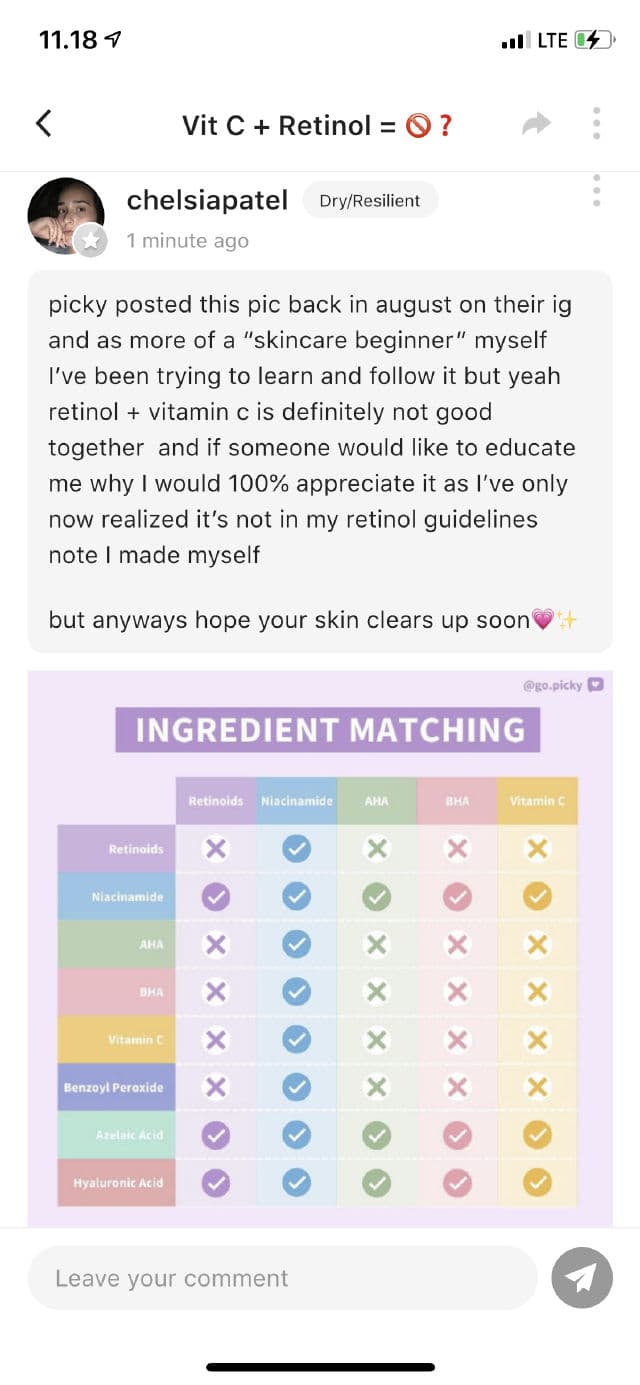Open the Ingredient Matching image
640x1385 pixels.
pyautogui.click(x=320, y=946)
